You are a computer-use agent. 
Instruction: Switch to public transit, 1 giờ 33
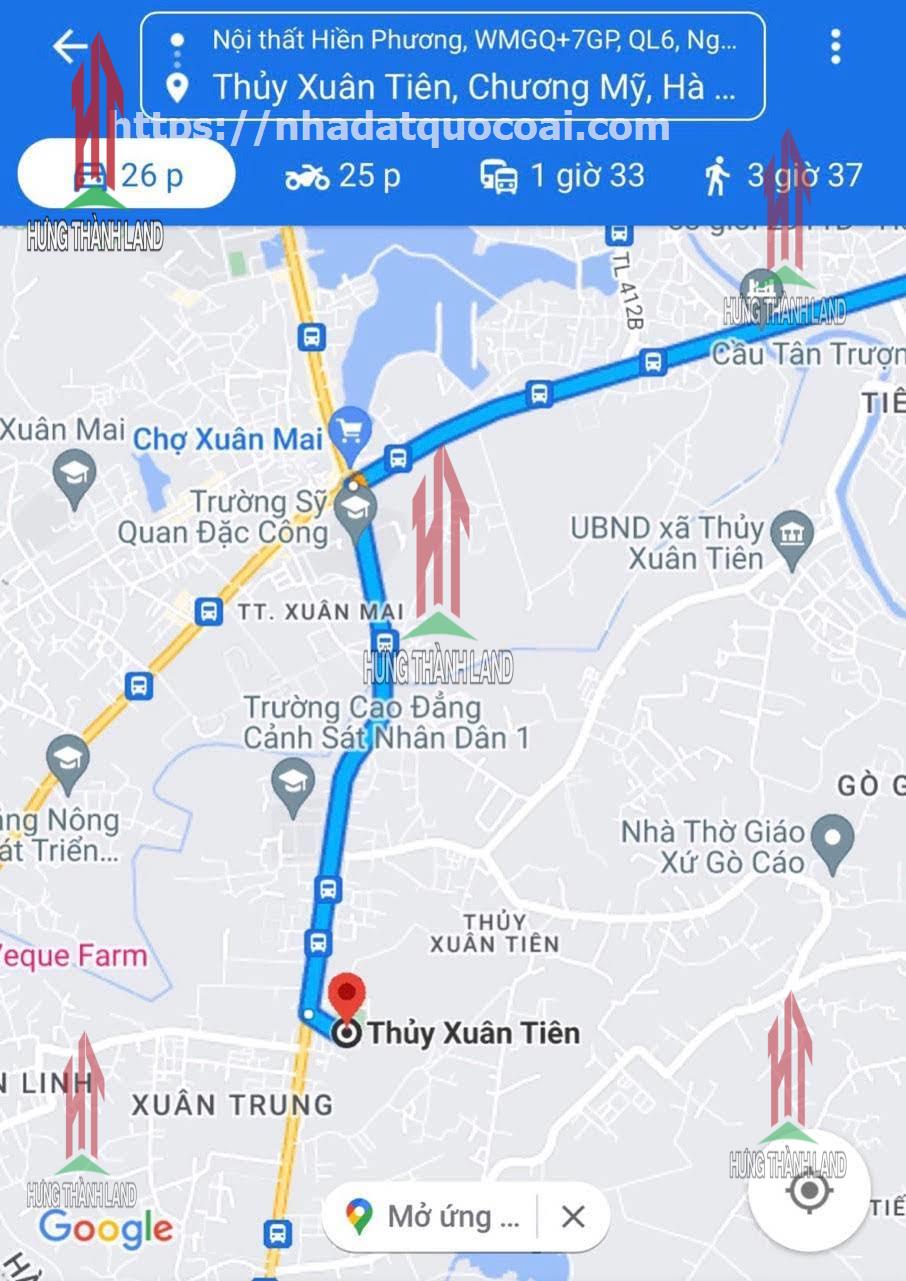pyautogui.click(x=563, y=177)
